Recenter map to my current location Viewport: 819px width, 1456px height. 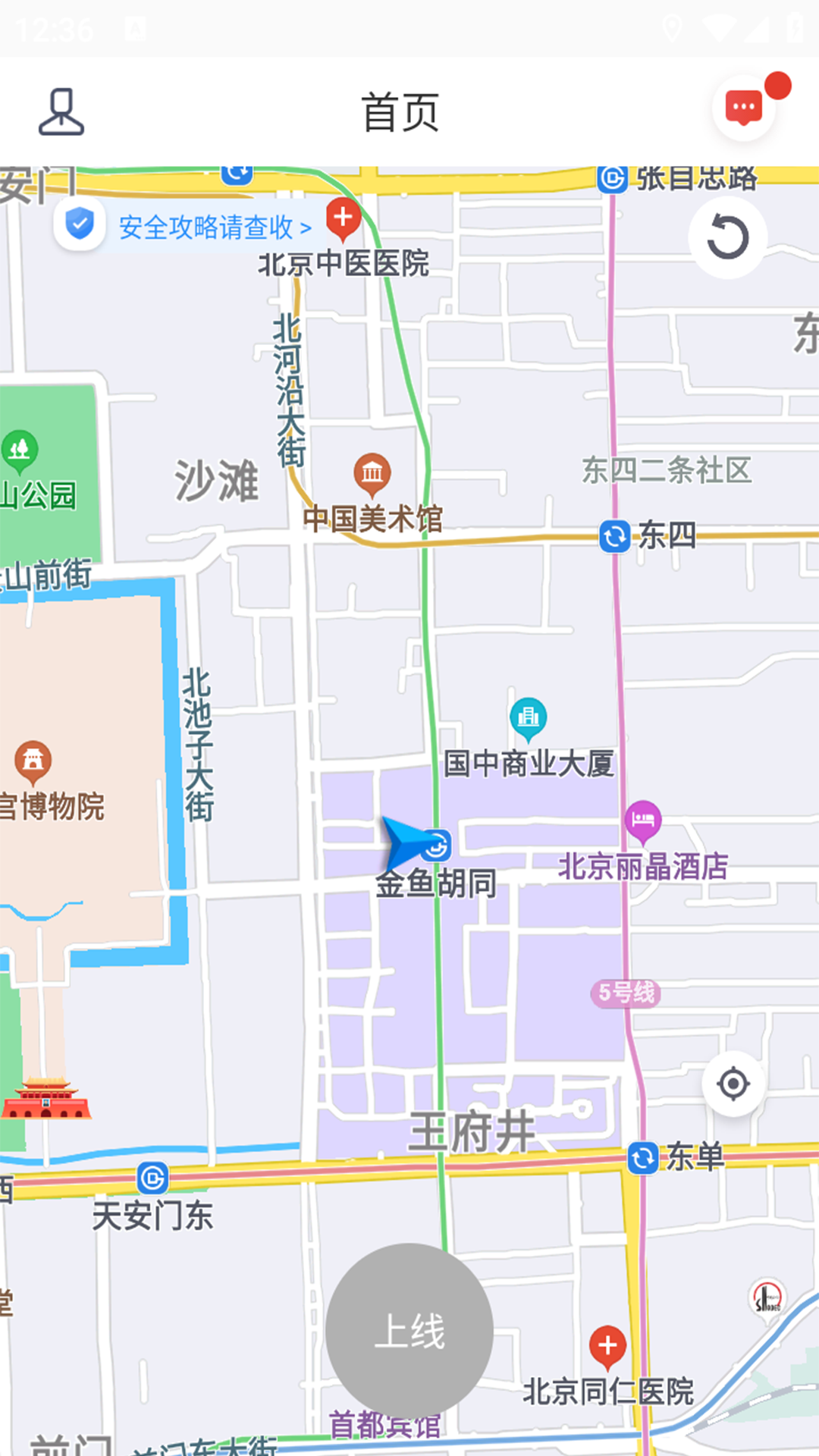[x=733, y=1084]
